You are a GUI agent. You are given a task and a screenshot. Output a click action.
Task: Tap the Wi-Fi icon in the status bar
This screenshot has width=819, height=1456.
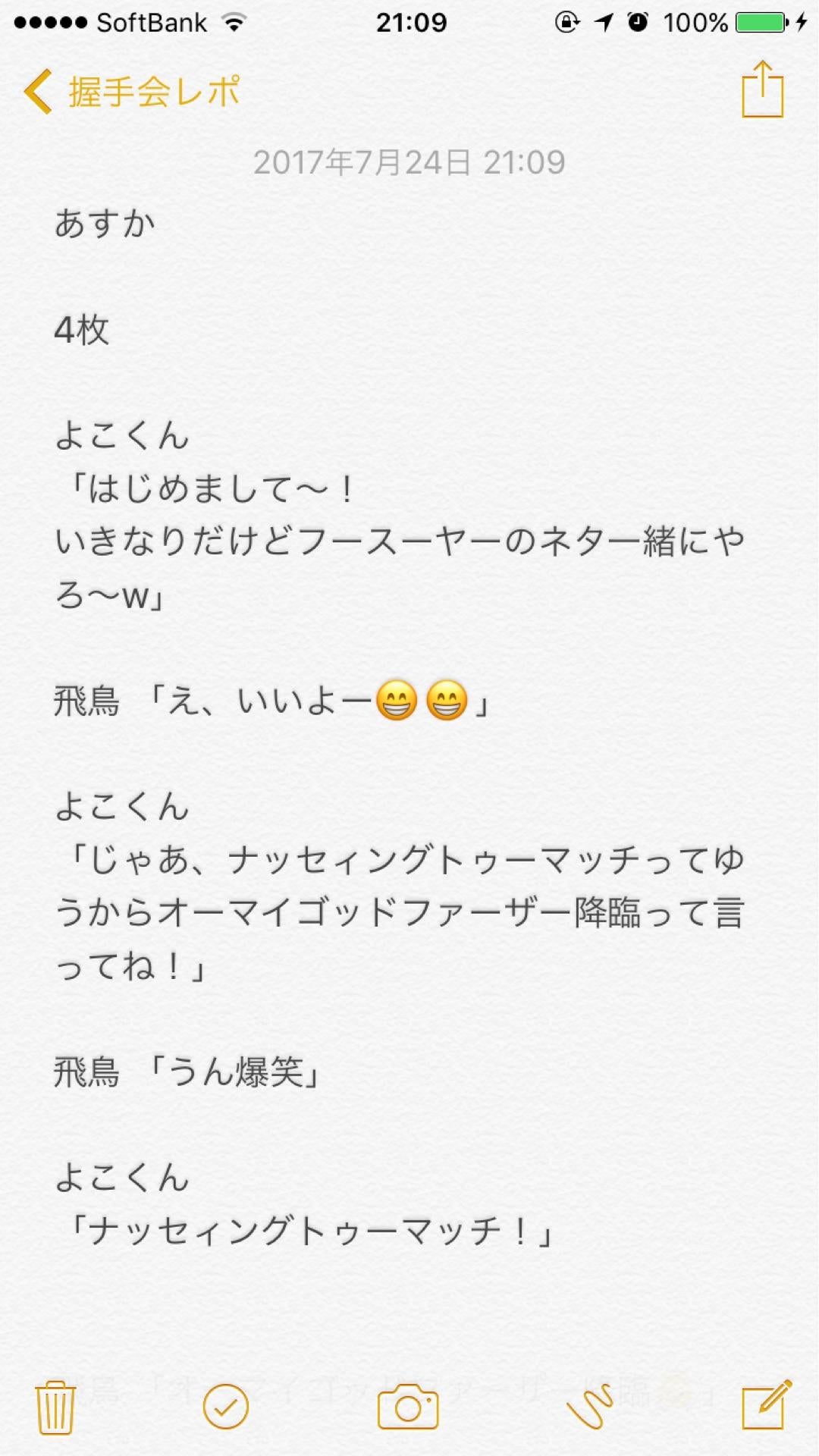point(235,21)
